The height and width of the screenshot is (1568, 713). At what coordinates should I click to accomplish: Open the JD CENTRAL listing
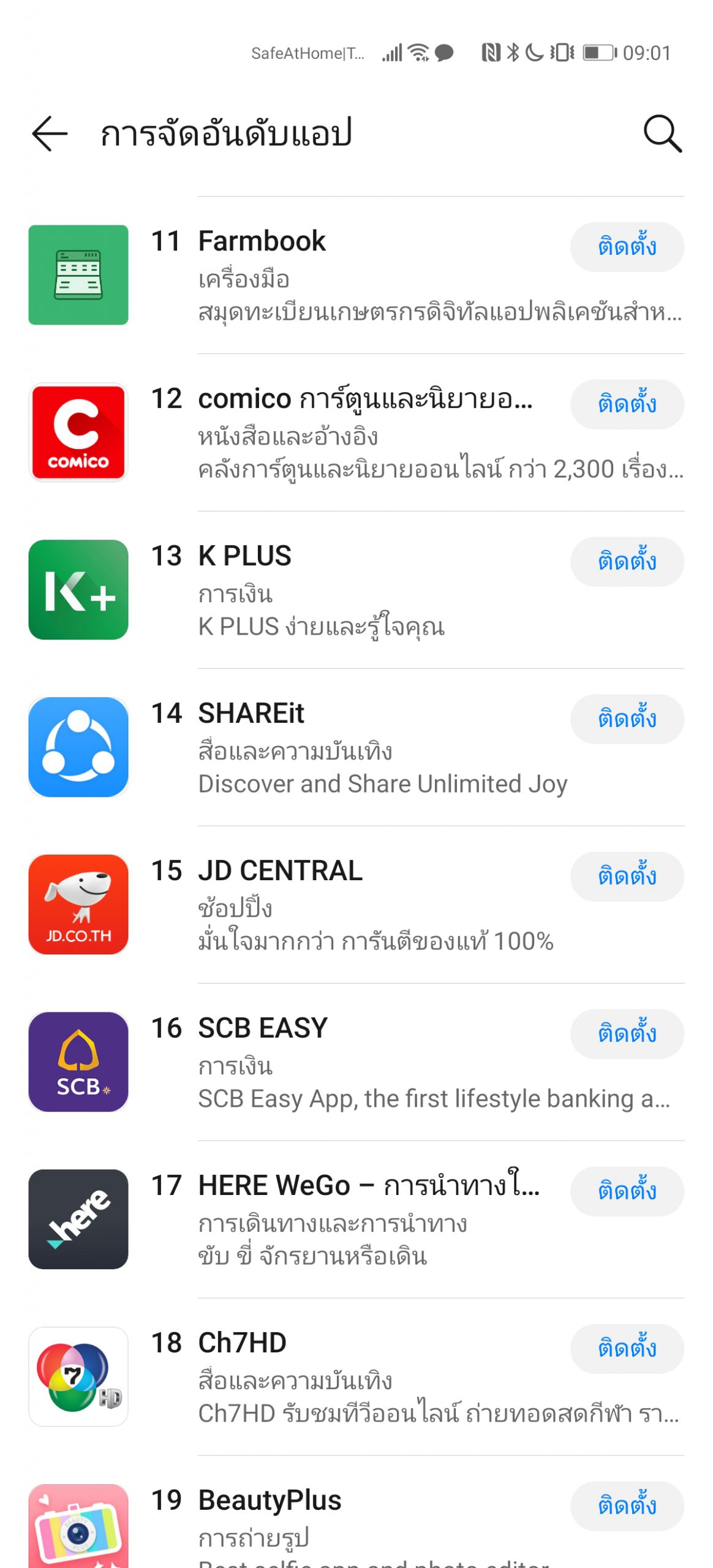tap(281, 871)
